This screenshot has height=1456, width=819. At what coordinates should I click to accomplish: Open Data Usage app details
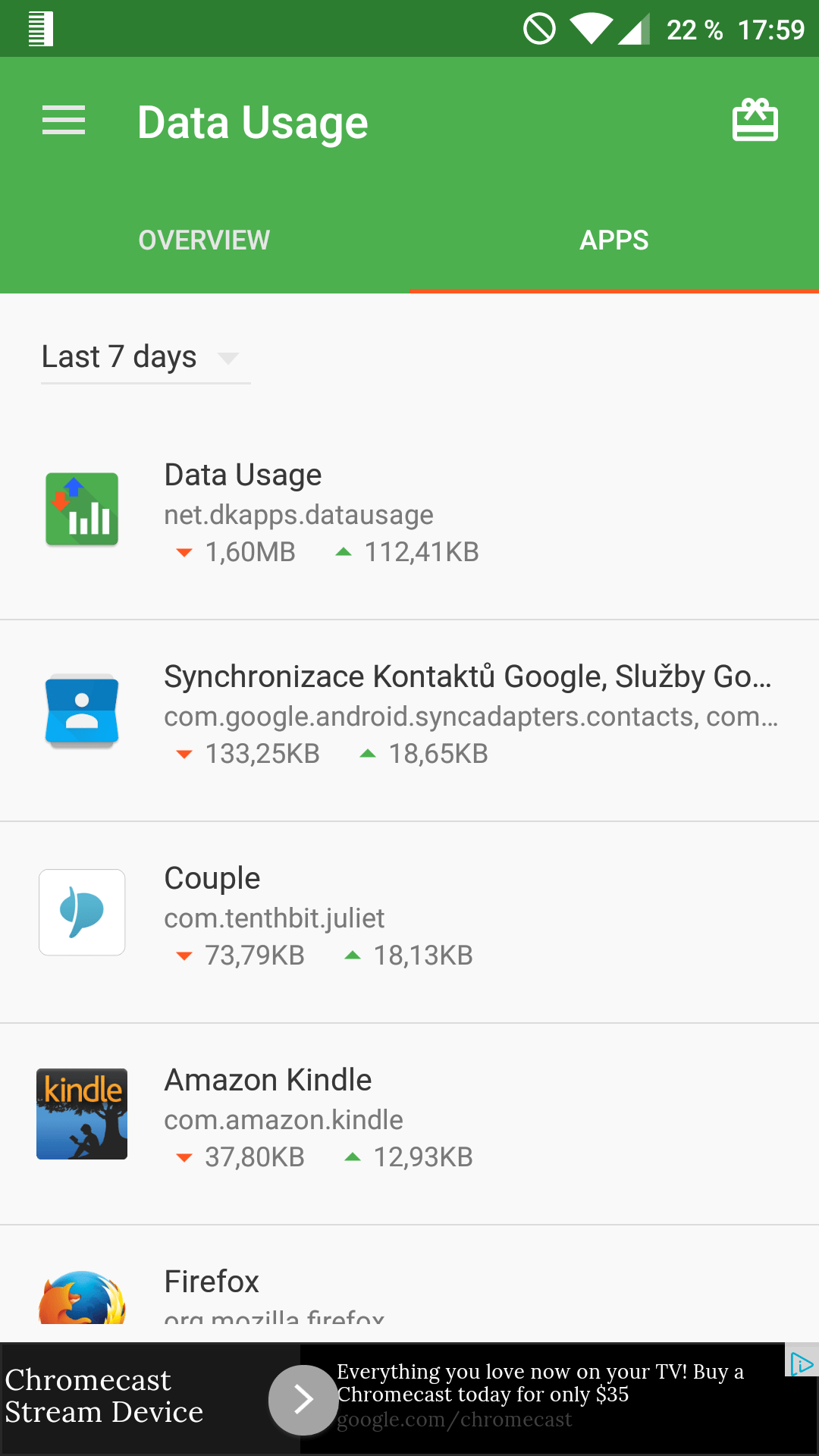point(409,519)
